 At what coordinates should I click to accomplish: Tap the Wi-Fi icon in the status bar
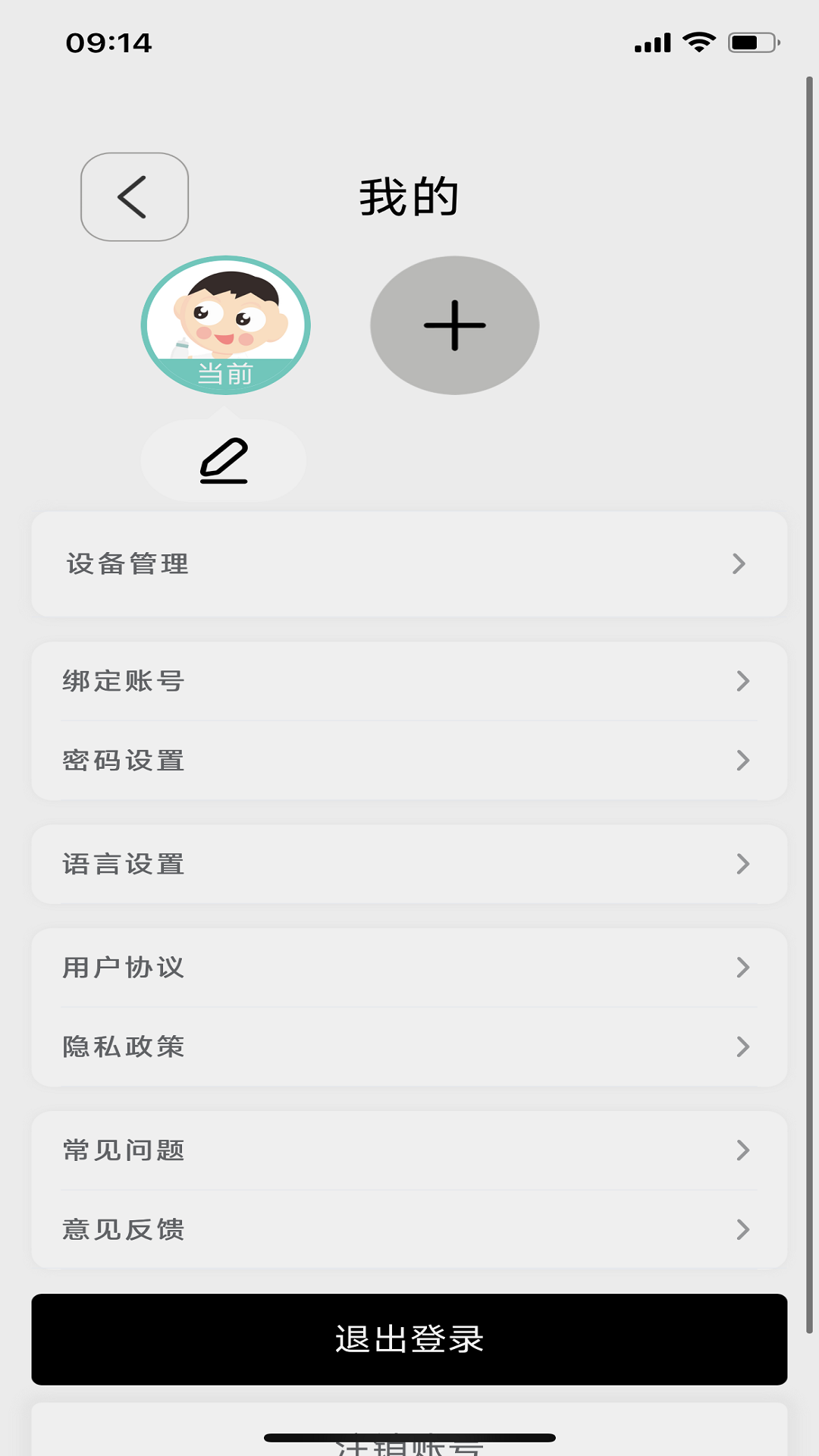(x=698, y=43)
